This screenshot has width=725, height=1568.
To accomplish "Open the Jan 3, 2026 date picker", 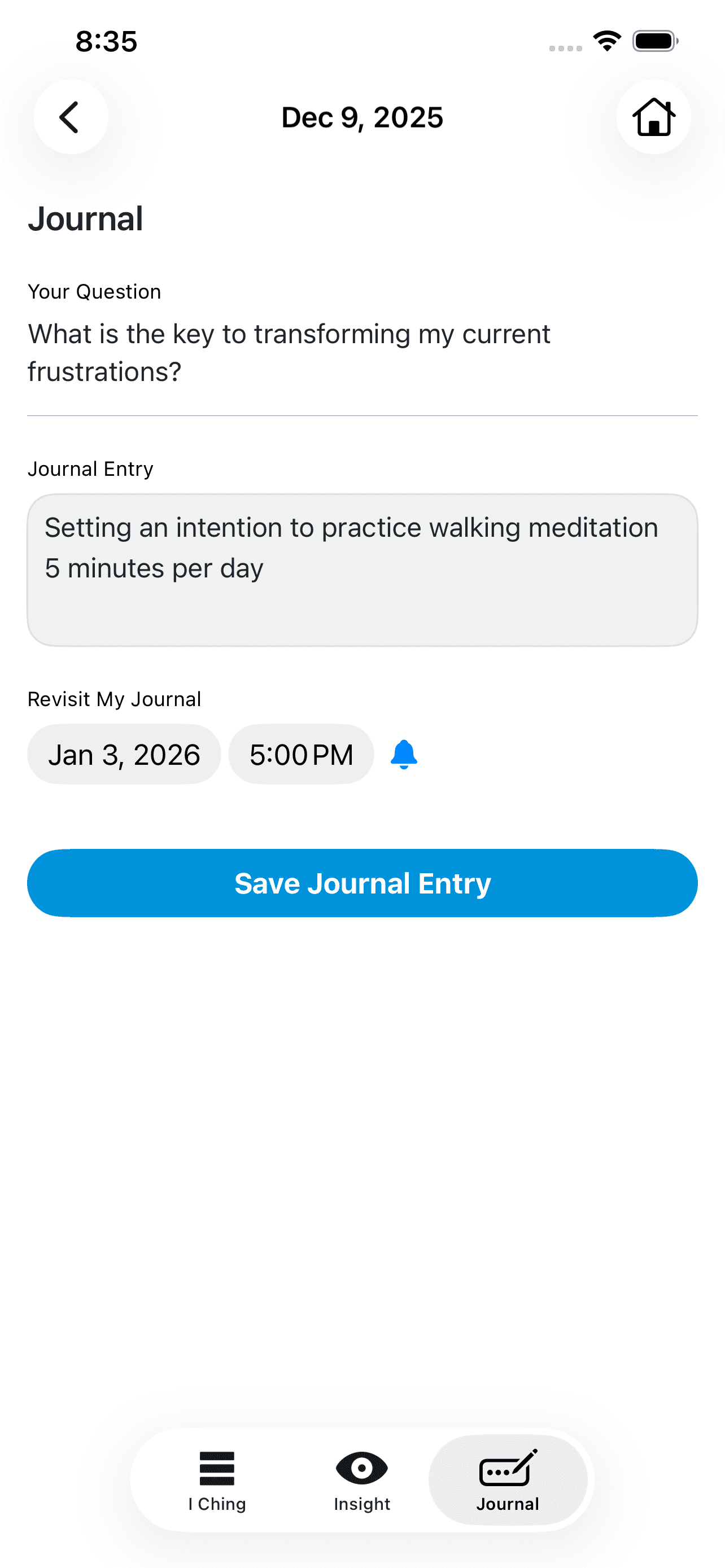I will (x=124, y=754).
